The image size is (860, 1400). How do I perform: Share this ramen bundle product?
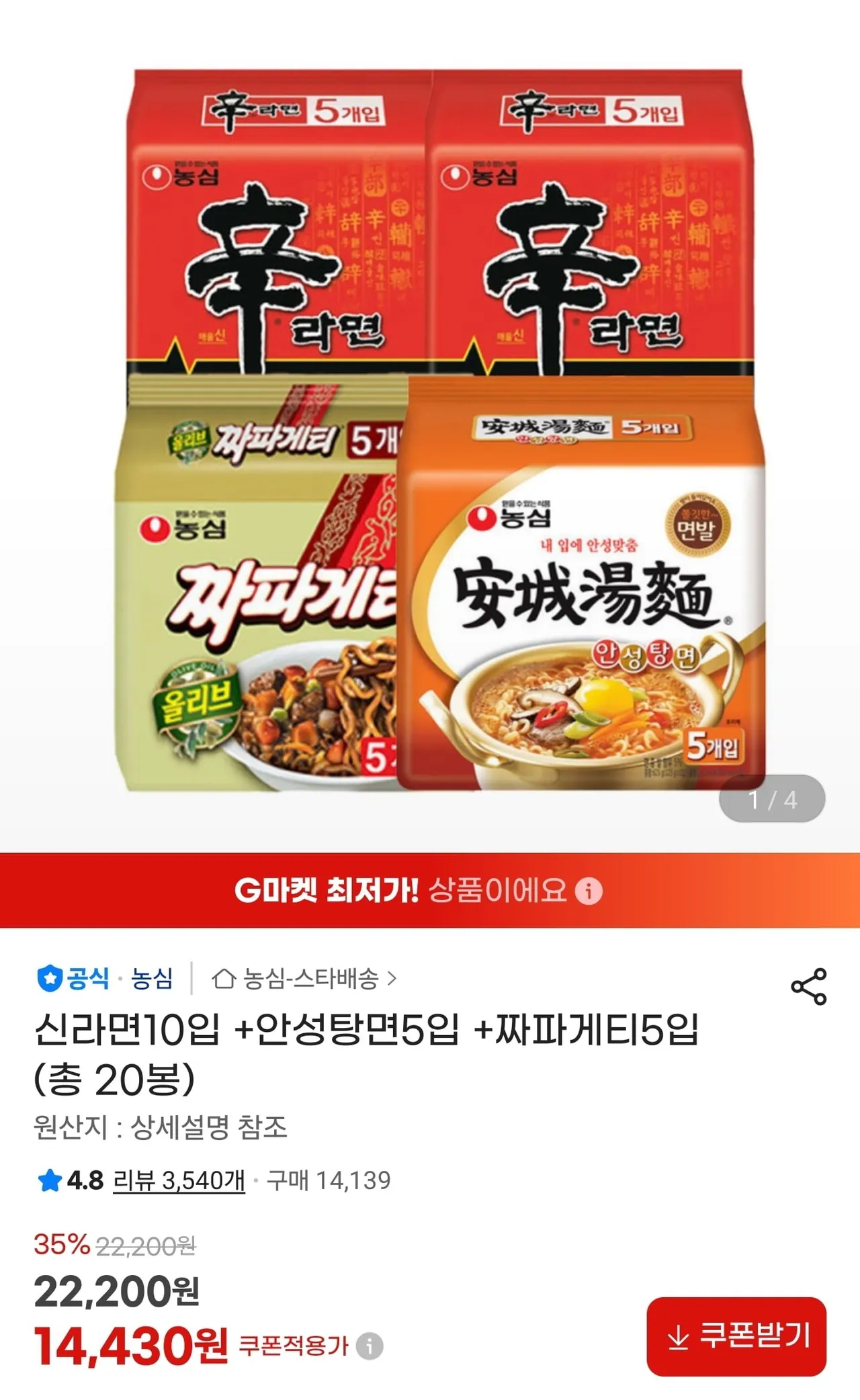tap(808, 986)
